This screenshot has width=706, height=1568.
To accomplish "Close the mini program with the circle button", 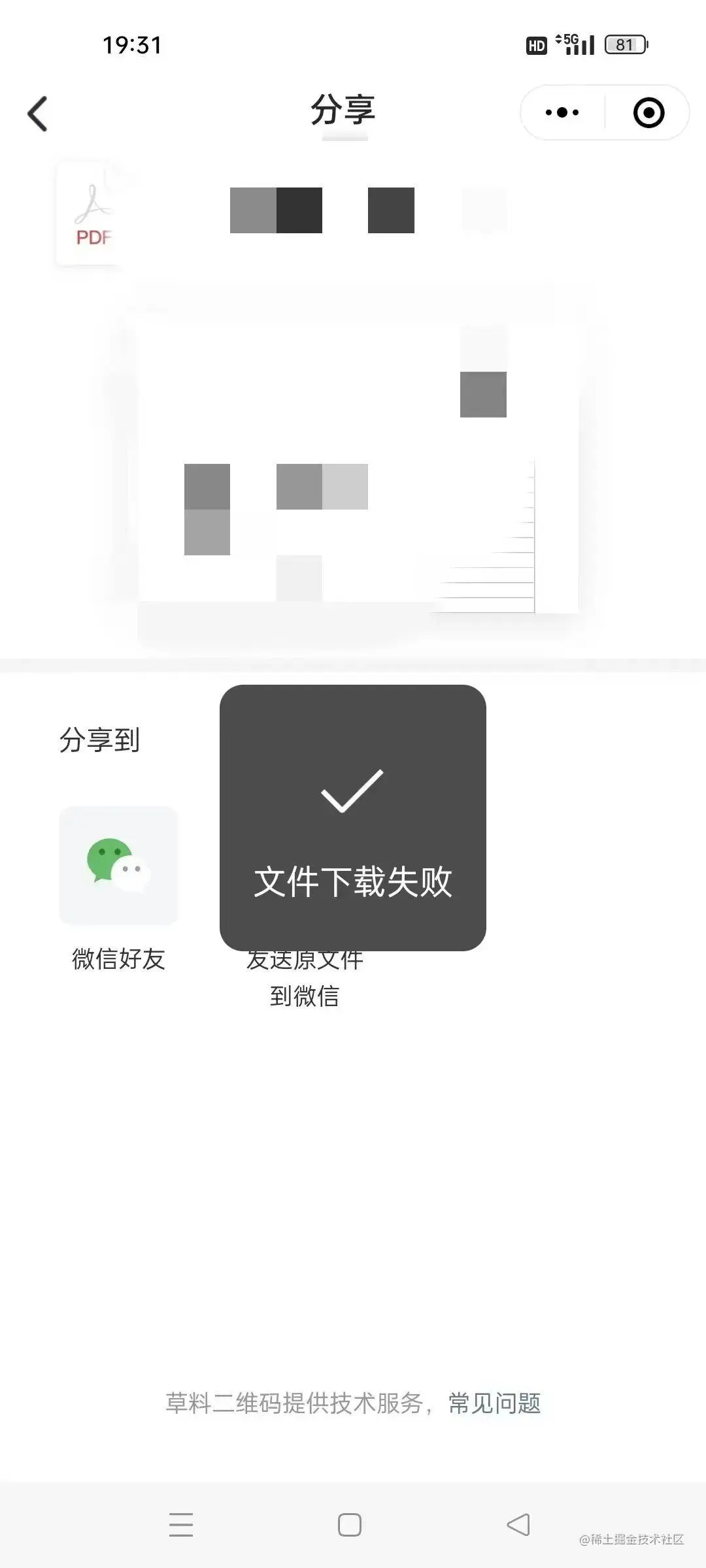I will [648, 112].
